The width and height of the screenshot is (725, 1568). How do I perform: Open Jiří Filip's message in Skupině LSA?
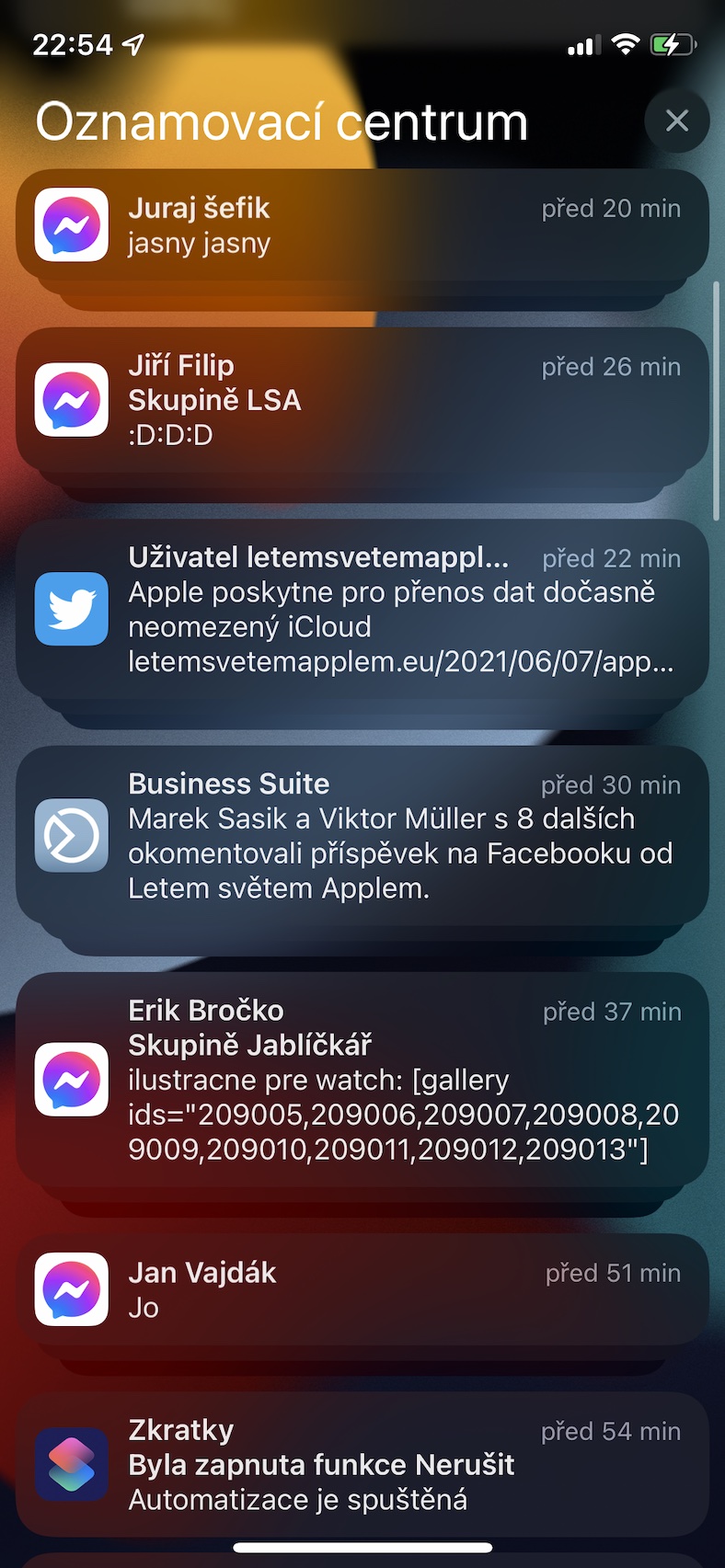pos(362,400)
